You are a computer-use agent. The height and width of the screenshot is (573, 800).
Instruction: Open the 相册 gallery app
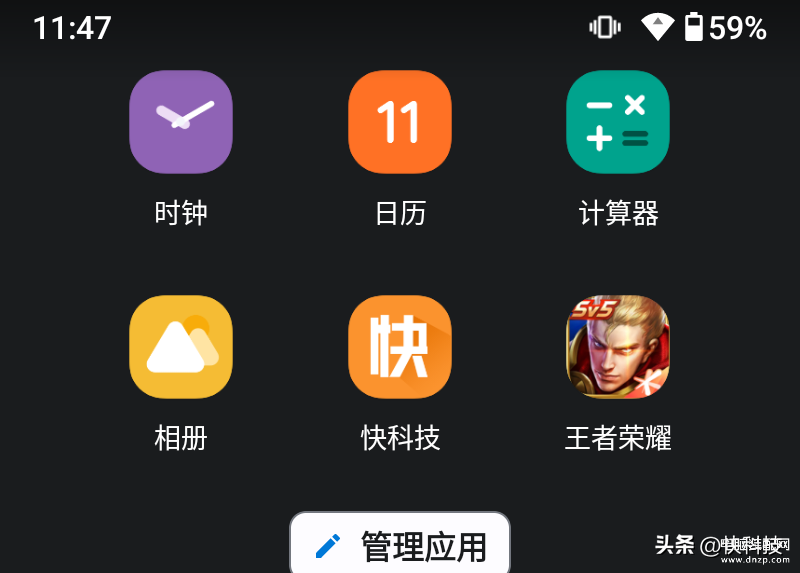[181, 347]
